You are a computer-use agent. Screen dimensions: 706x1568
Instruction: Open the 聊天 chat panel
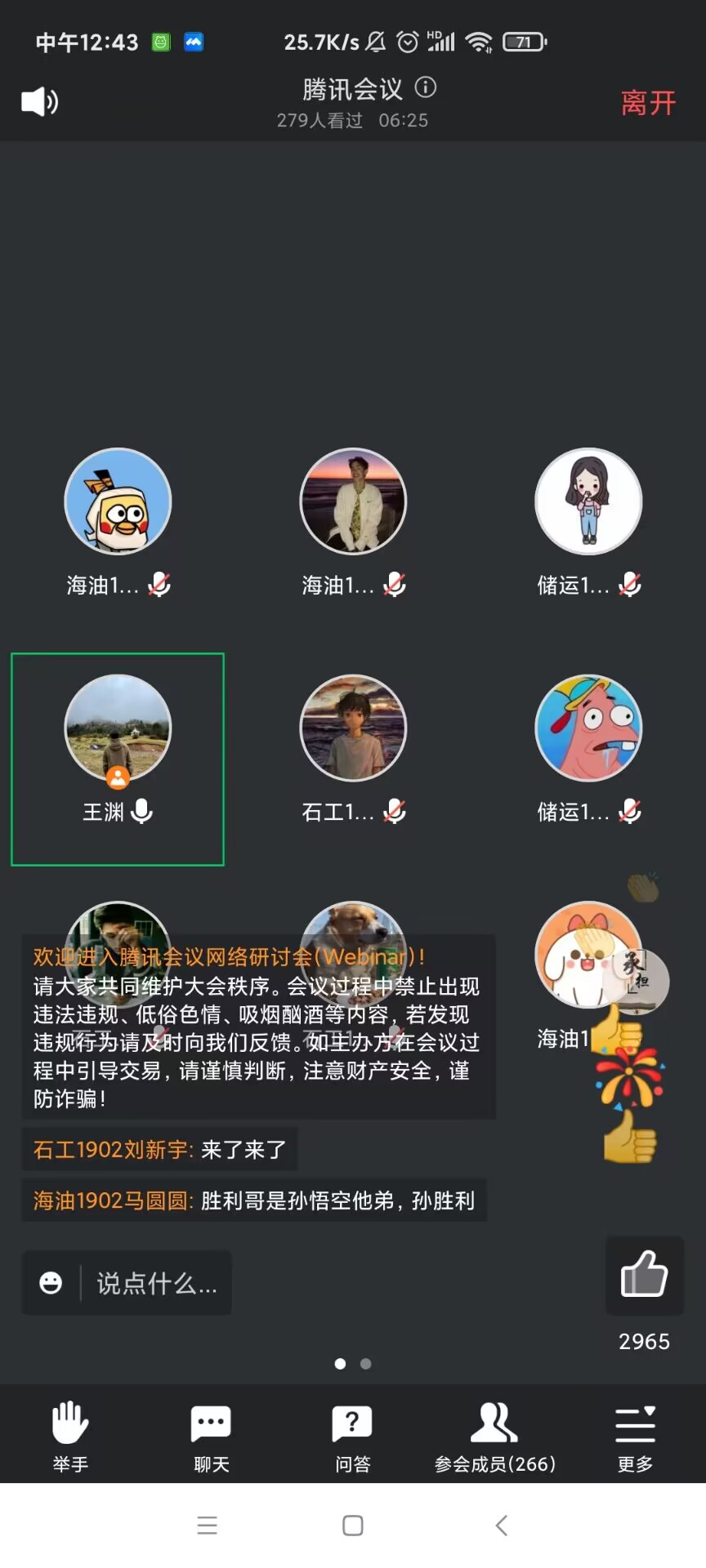pyautogui.click(x=212, y=1435)
